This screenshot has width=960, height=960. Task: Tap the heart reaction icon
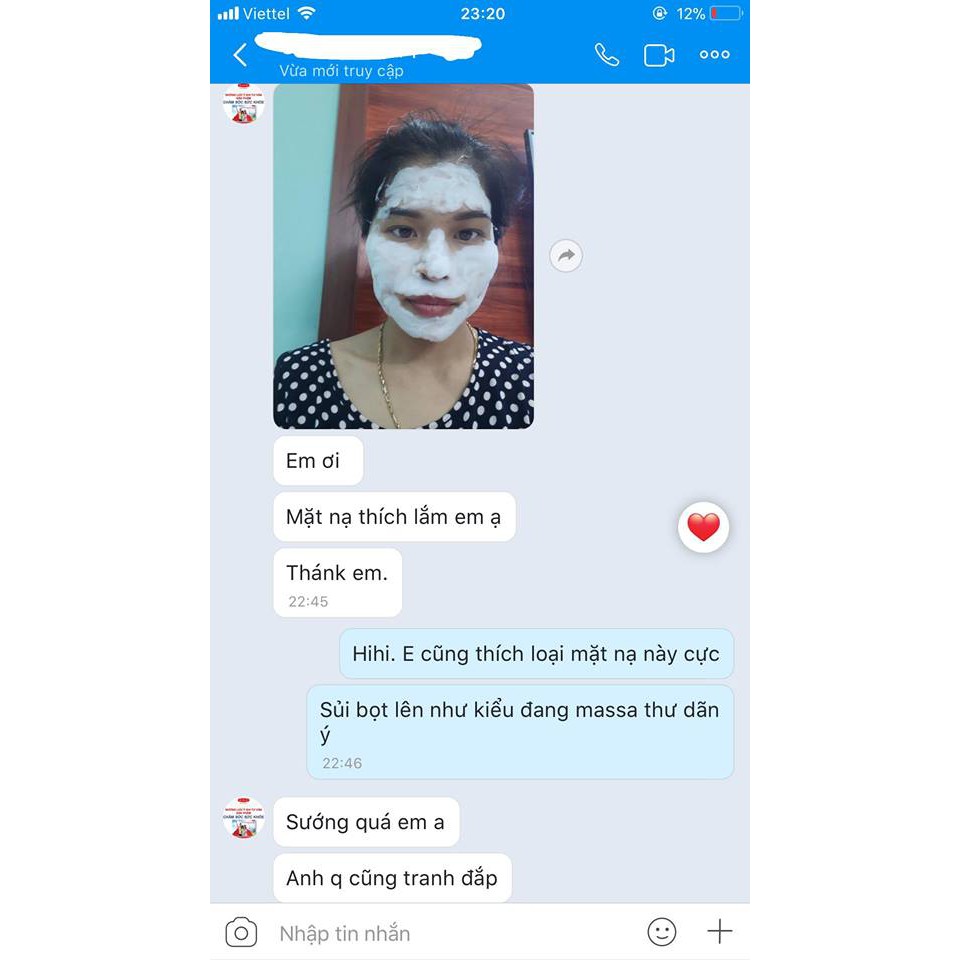click(x=703, y=527)
